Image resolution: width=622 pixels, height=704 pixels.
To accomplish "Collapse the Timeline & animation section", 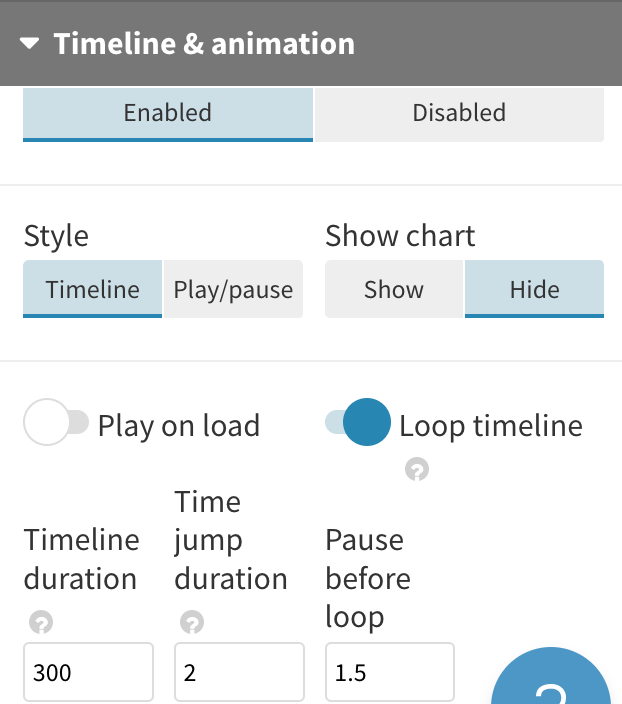I will [x=30, y=44].
